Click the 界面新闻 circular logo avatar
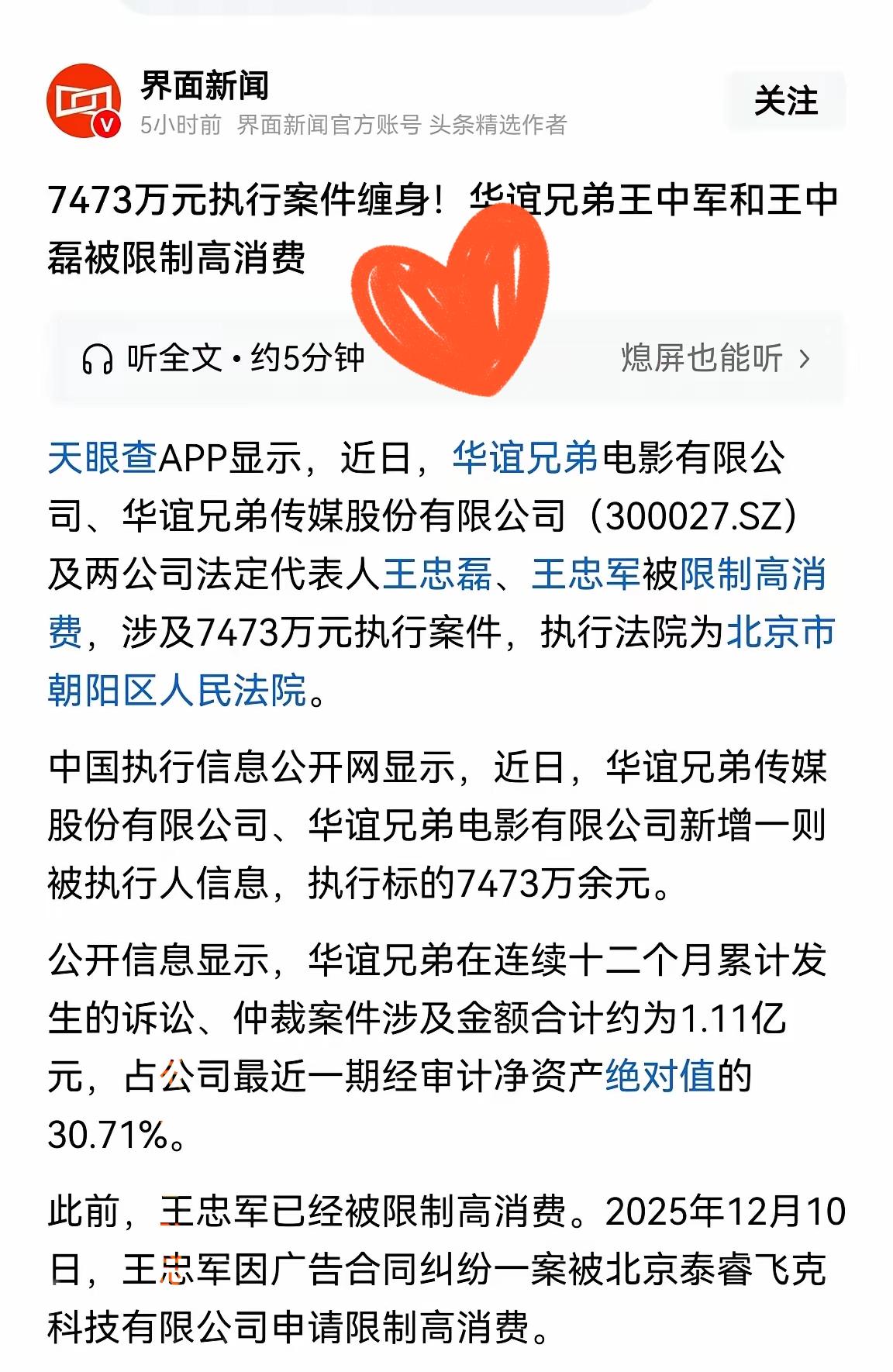Viewport: 893px width, 1372px height. (x=85, y=99)
